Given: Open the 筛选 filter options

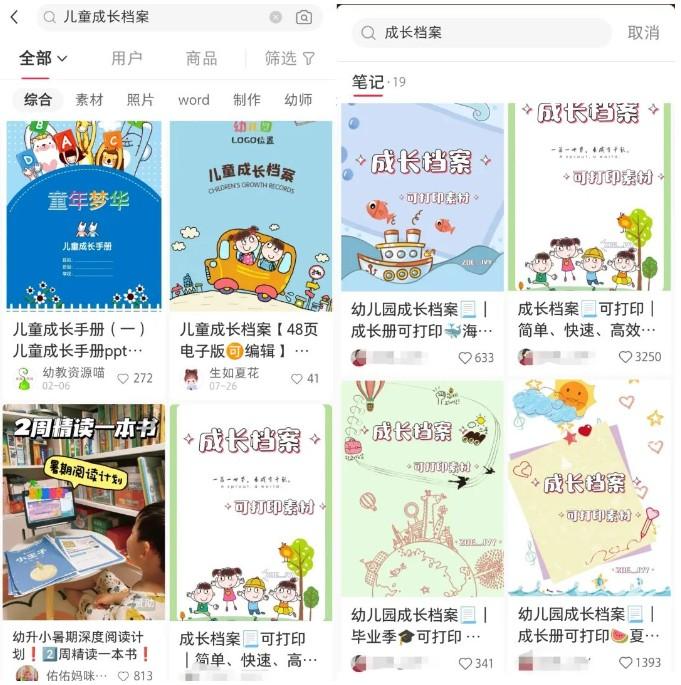Looking at the screenshot, I should point(289,58).
